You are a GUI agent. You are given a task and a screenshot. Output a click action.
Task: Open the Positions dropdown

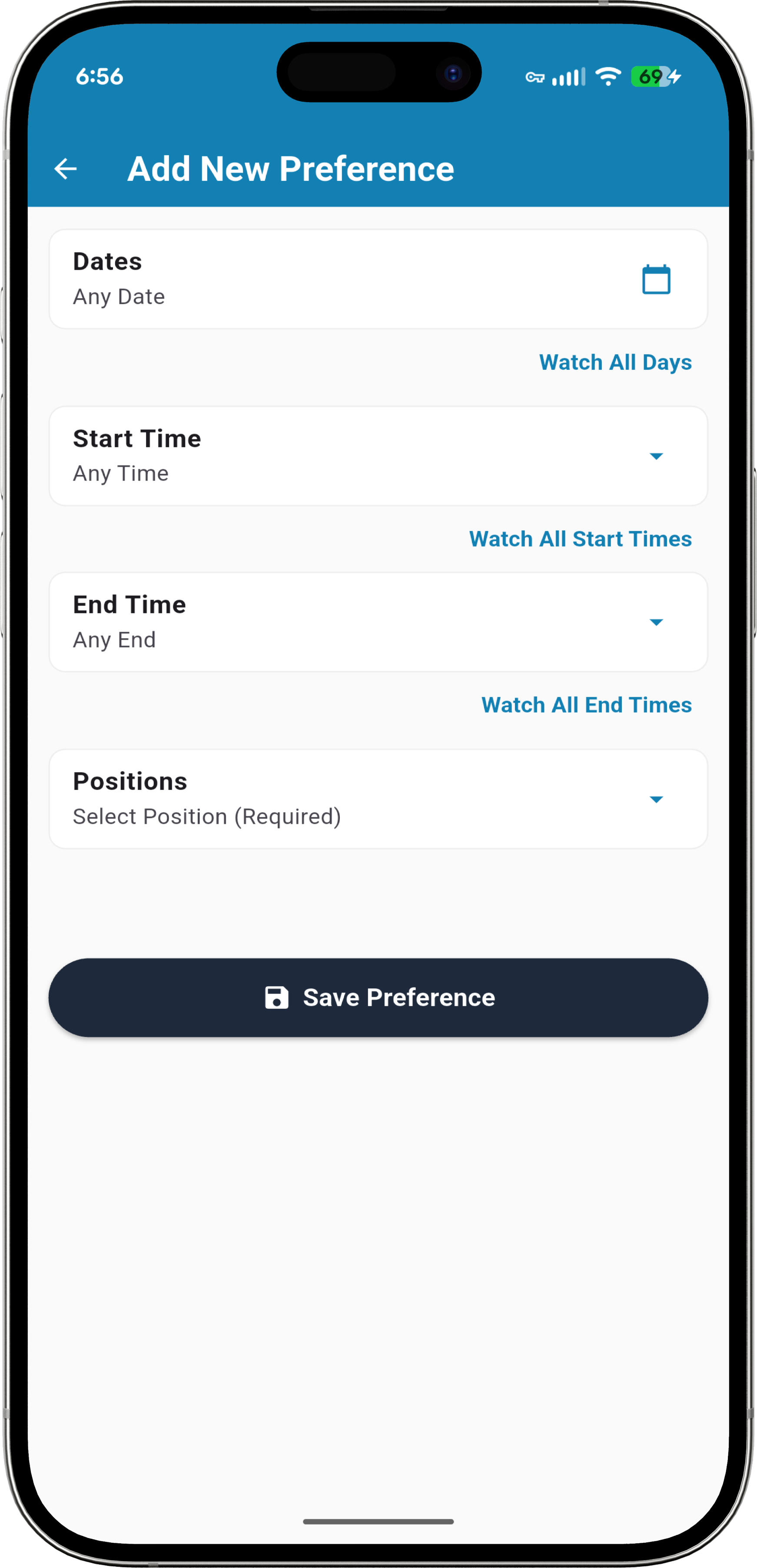(x=655, y=799)
